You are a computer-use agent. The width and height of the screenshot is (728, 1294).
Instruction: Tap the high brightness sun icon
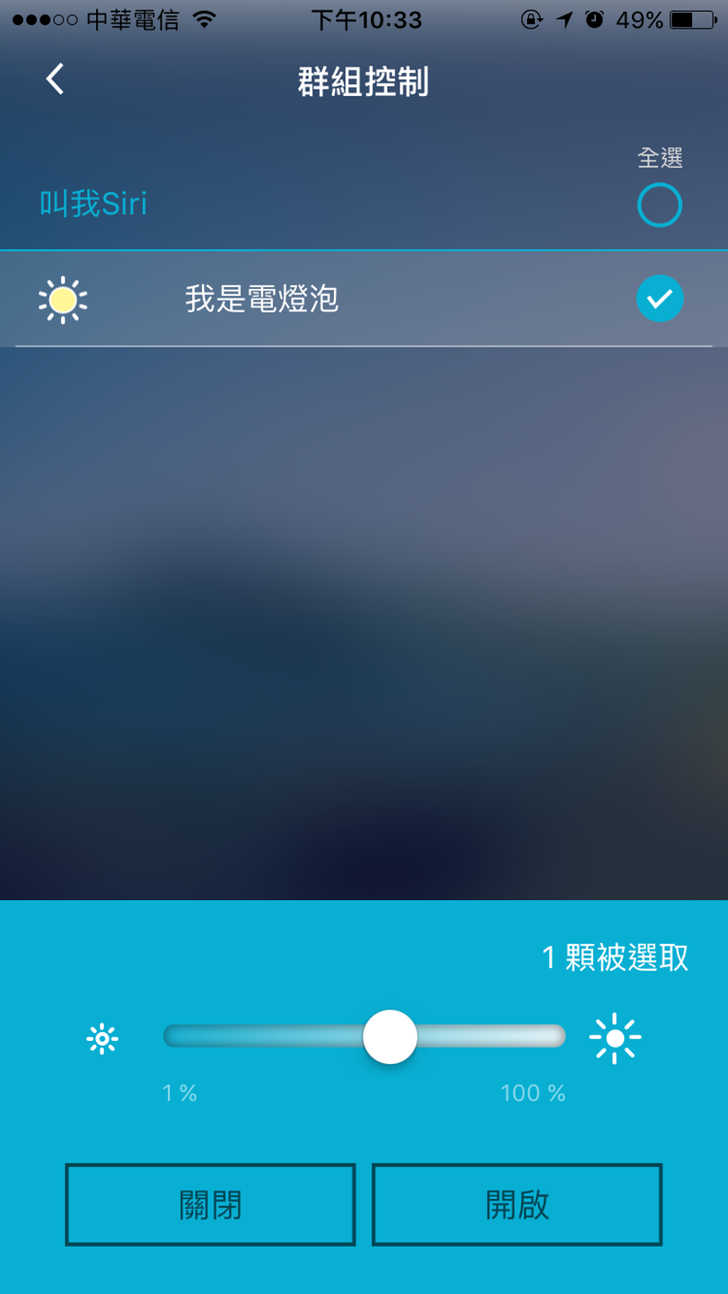tap(615, 1038)
